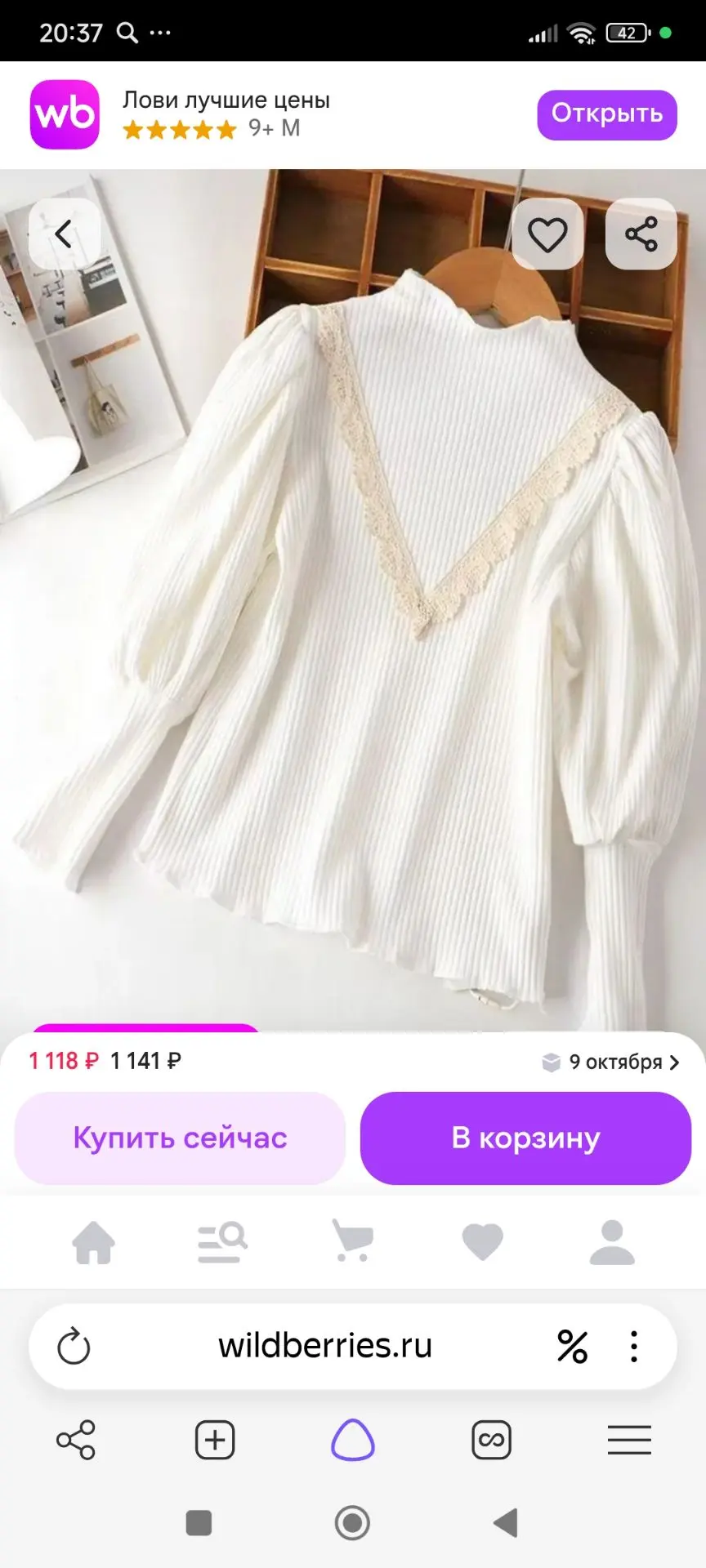Tap the Открыть button in app banner
The height and width of the screenshot is (1568, 706).
tap(607, 114)
